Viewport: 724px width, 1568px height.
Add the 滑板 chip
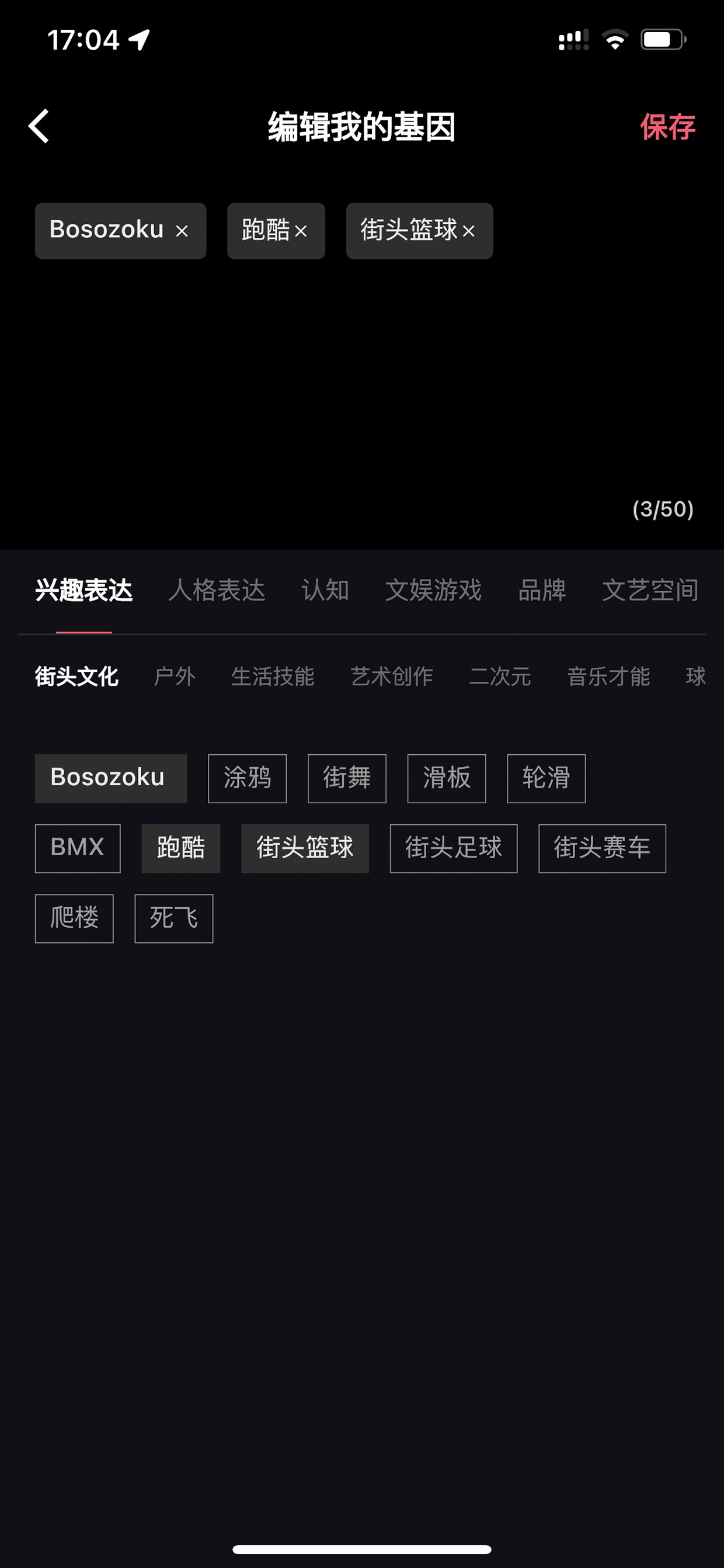[x=447, y=779]
